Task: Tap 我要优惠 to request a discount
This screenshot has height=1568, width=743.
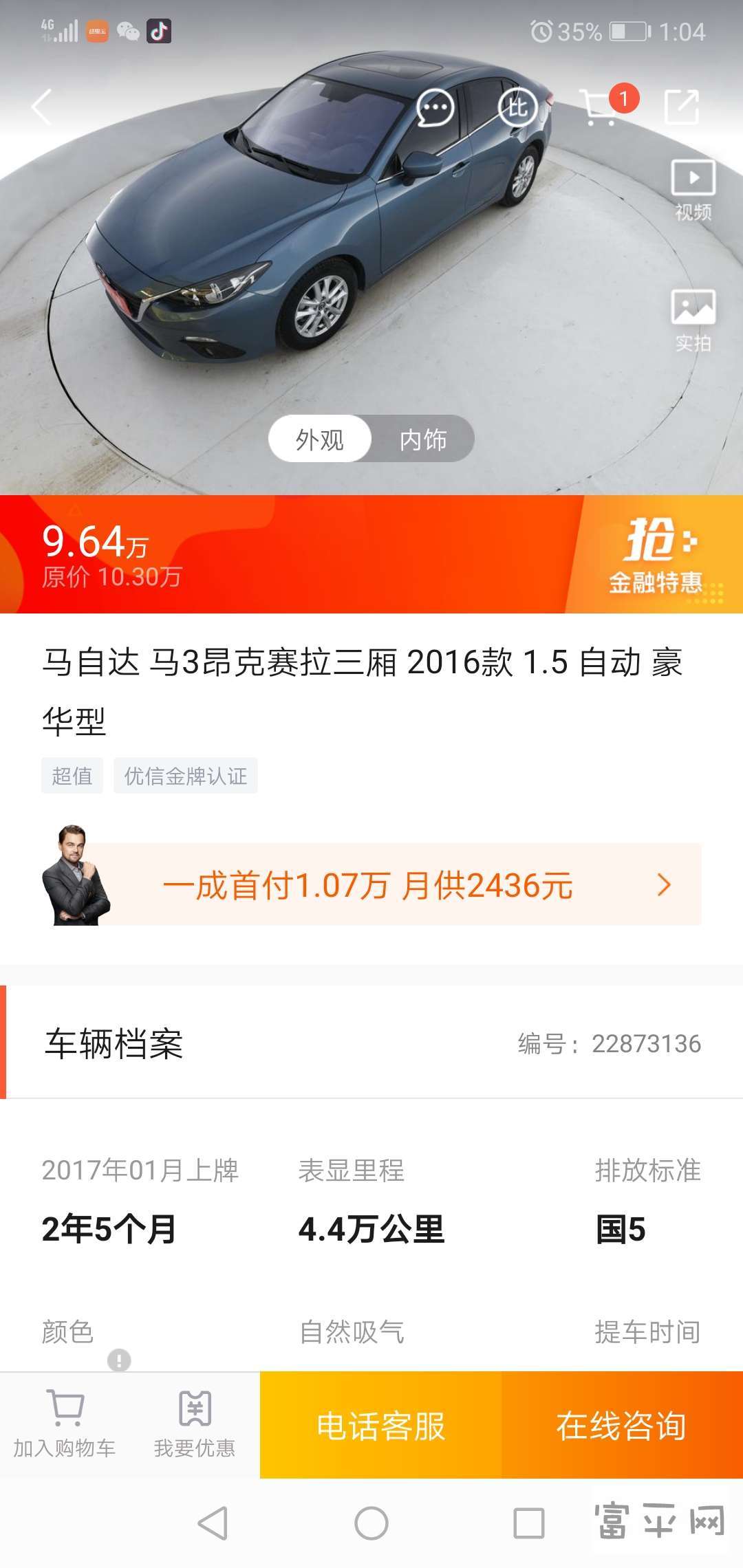Action: click(x=195, y=1425)
